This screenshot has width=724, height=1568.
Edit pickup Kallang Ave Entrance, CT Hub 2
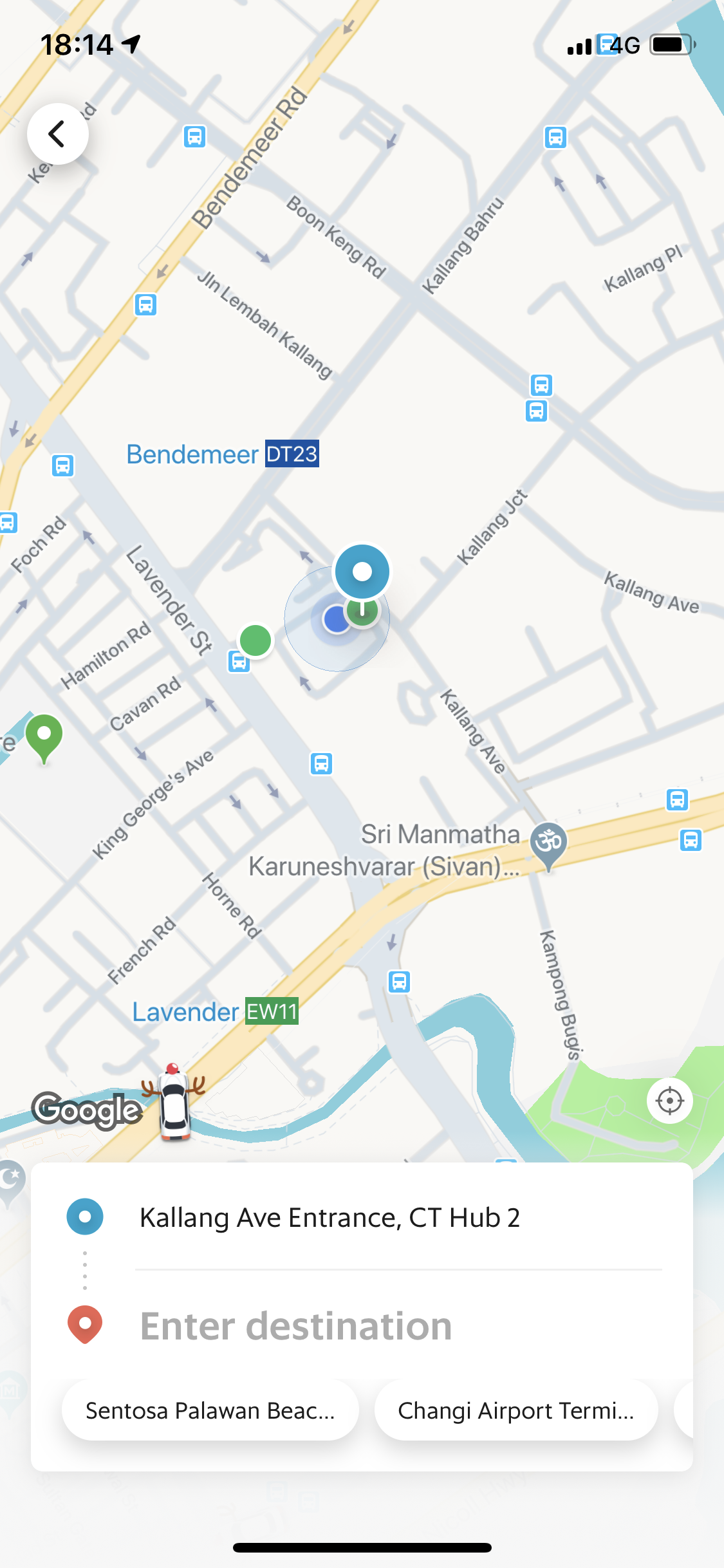(x=330, y=1218)
